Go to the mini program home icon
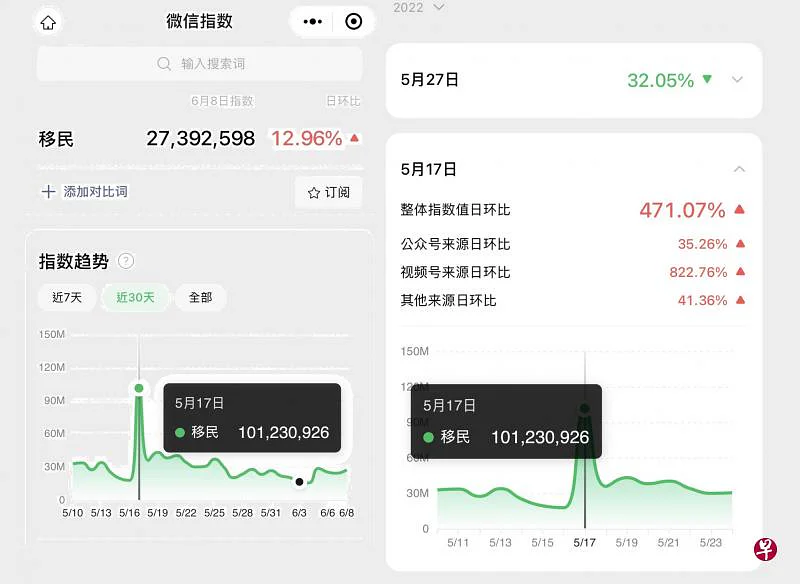 (x=48, y=22)
